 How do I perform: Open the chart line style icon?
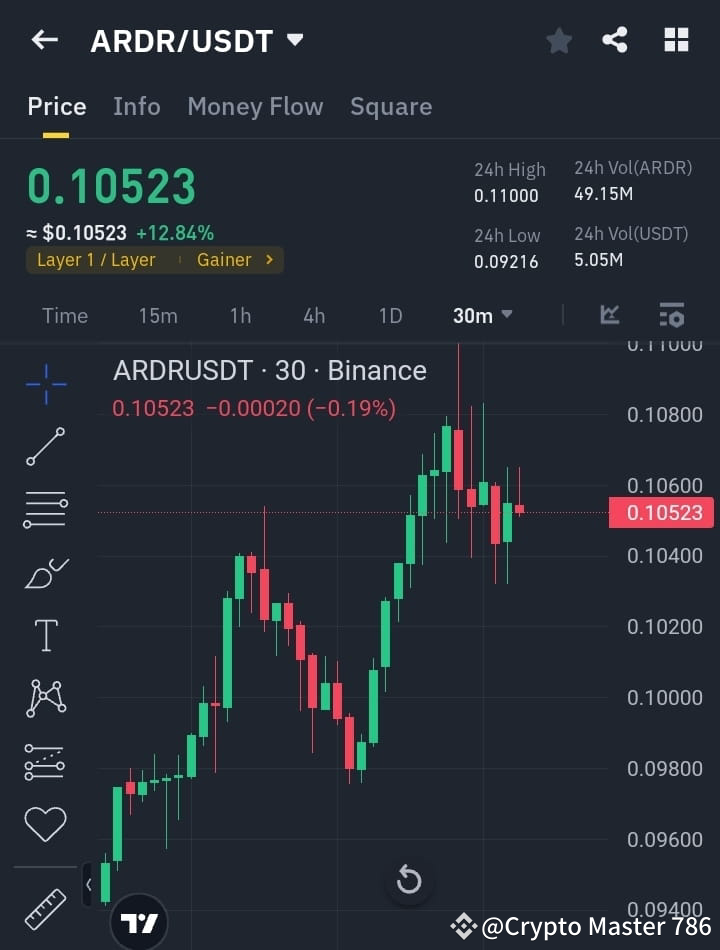(x=610, y=315)
